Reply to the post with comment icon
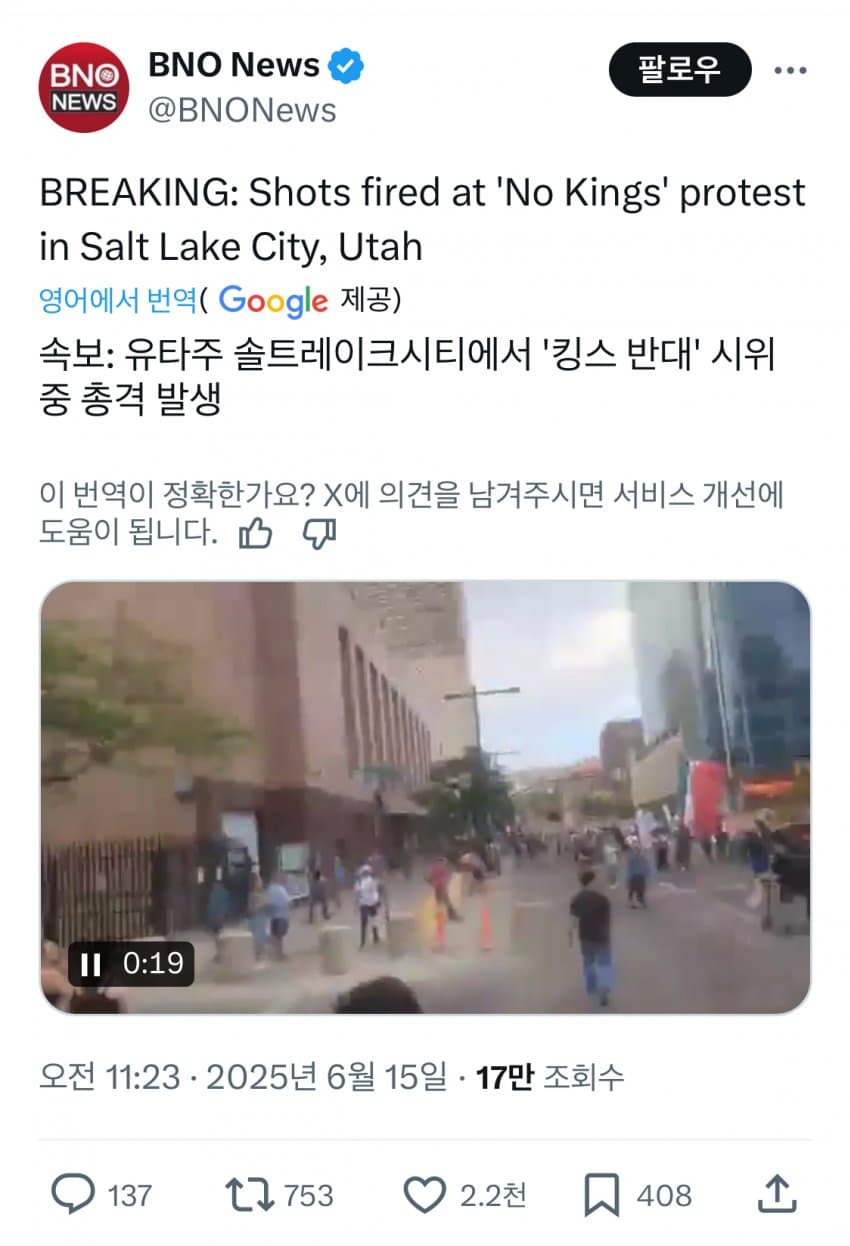This screenshot has width=850, height=1246. pyautogui.click(x=73, y=1194)
